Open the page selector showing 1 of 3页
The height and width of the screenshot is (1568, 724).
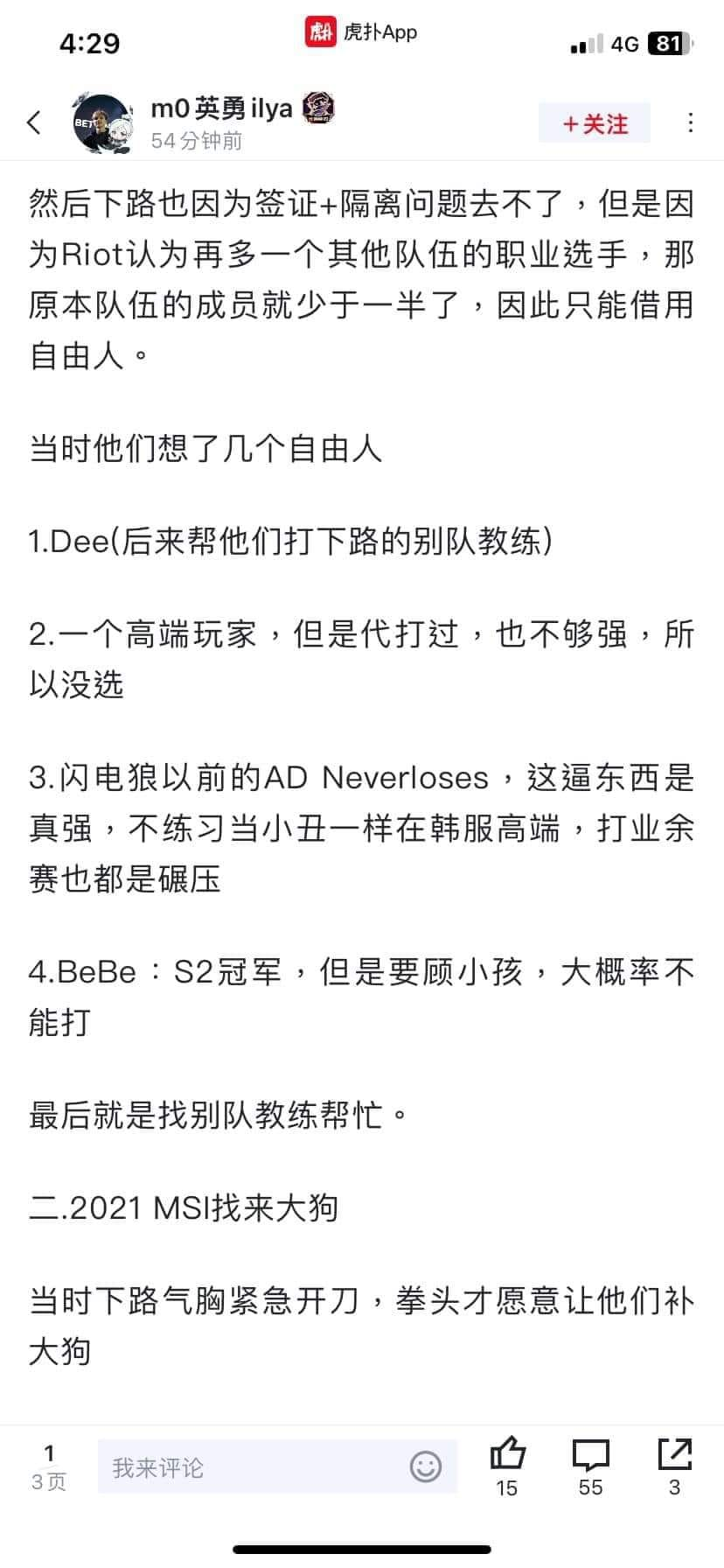click(x=49, y=1466)
